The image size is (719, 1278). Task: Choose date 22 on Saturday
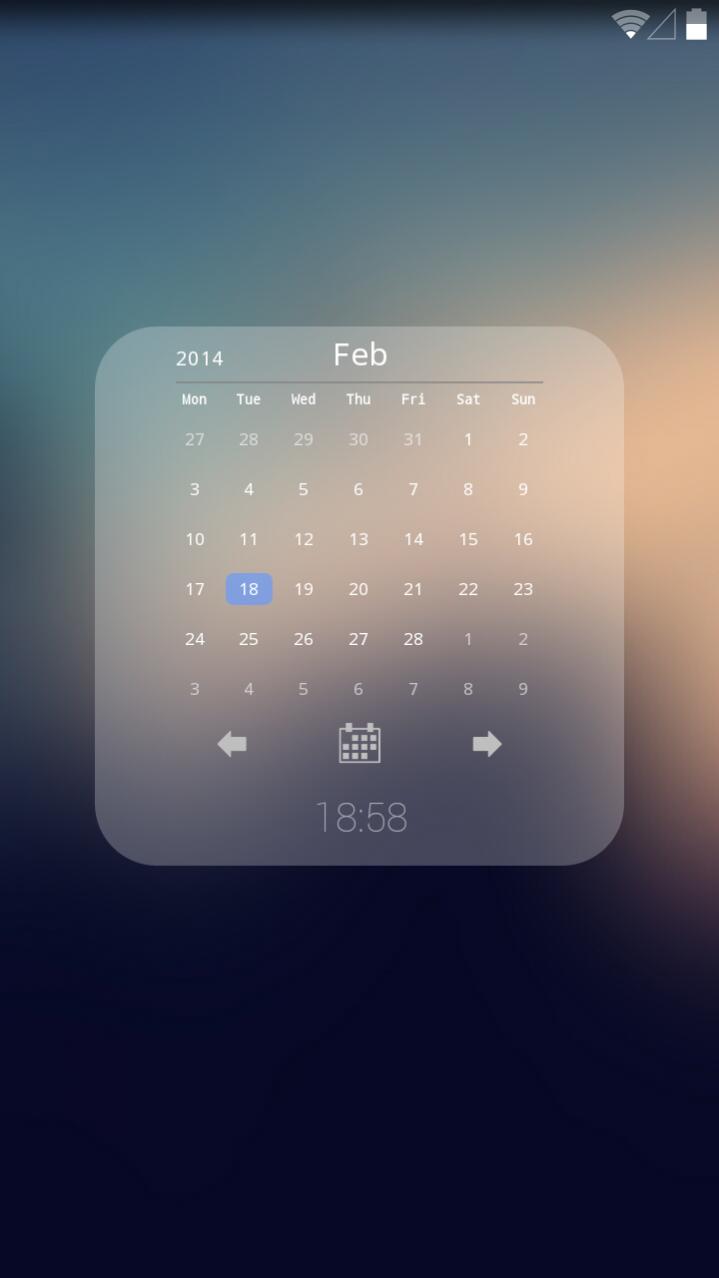point(468,589)
